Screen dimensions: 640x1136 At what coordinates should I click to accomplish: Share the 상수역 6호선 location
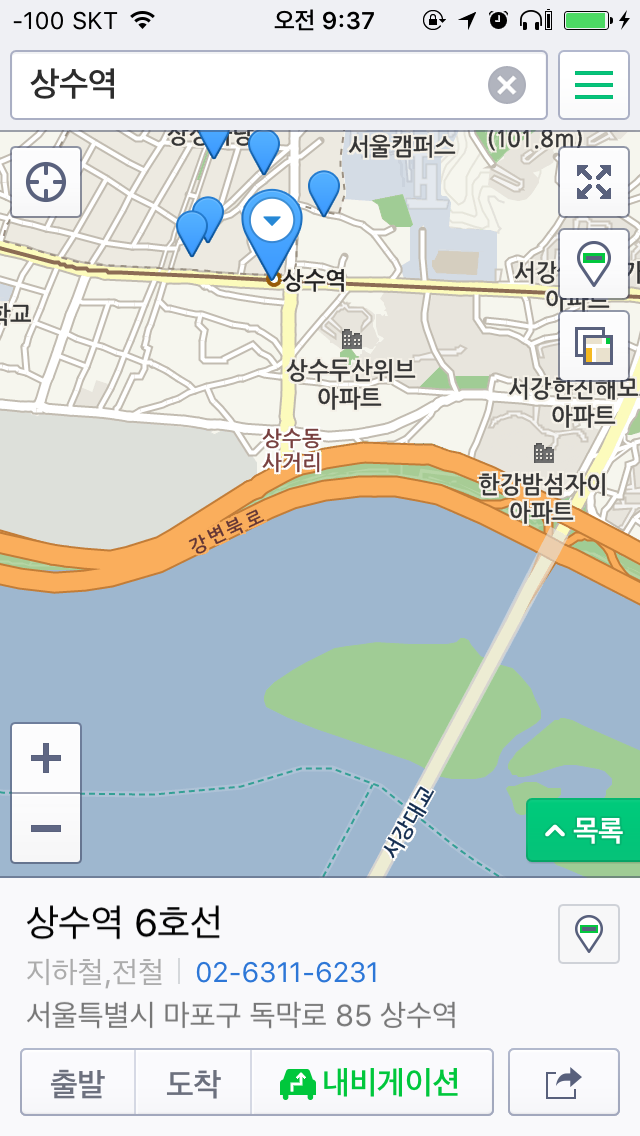pos(563,1082)
